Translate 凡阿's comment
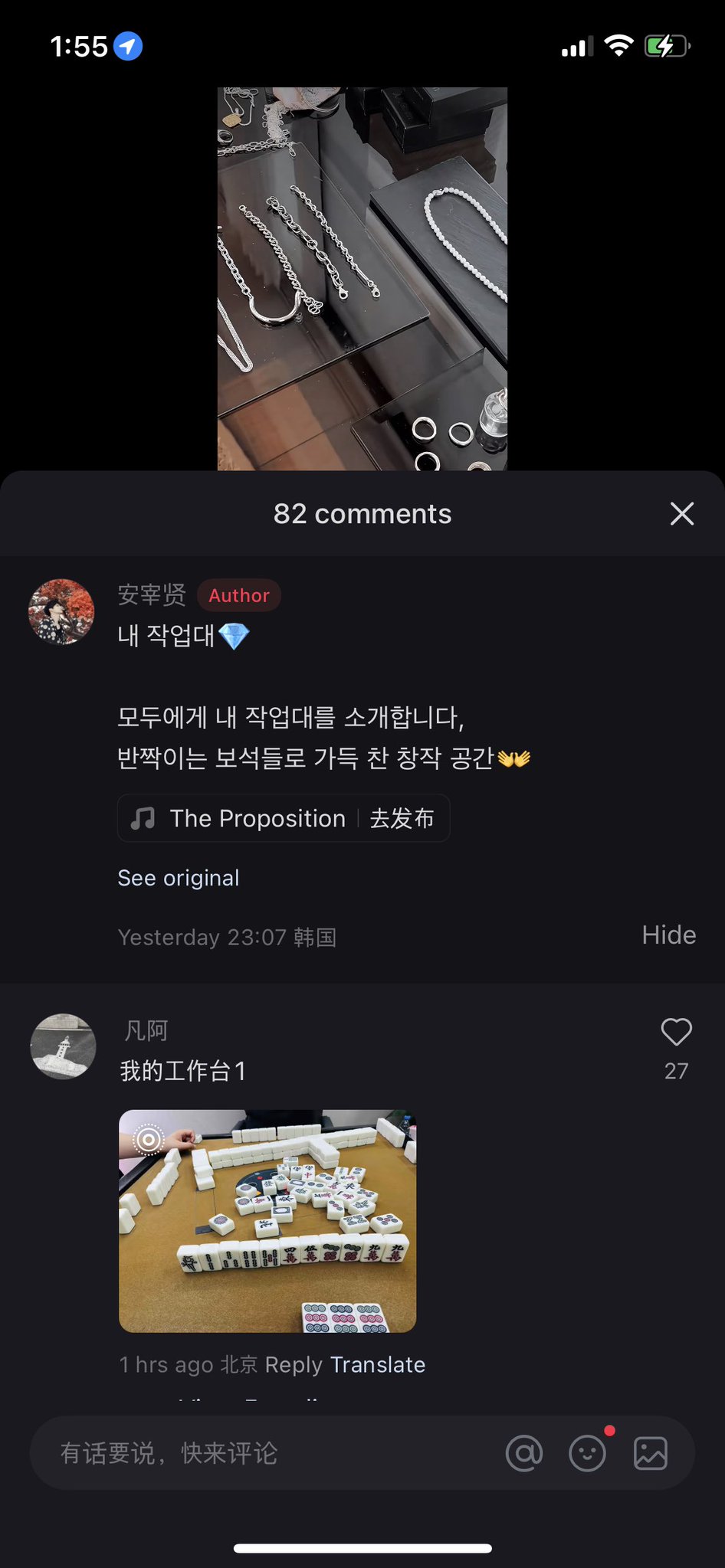 click(x=378, y=1364)
